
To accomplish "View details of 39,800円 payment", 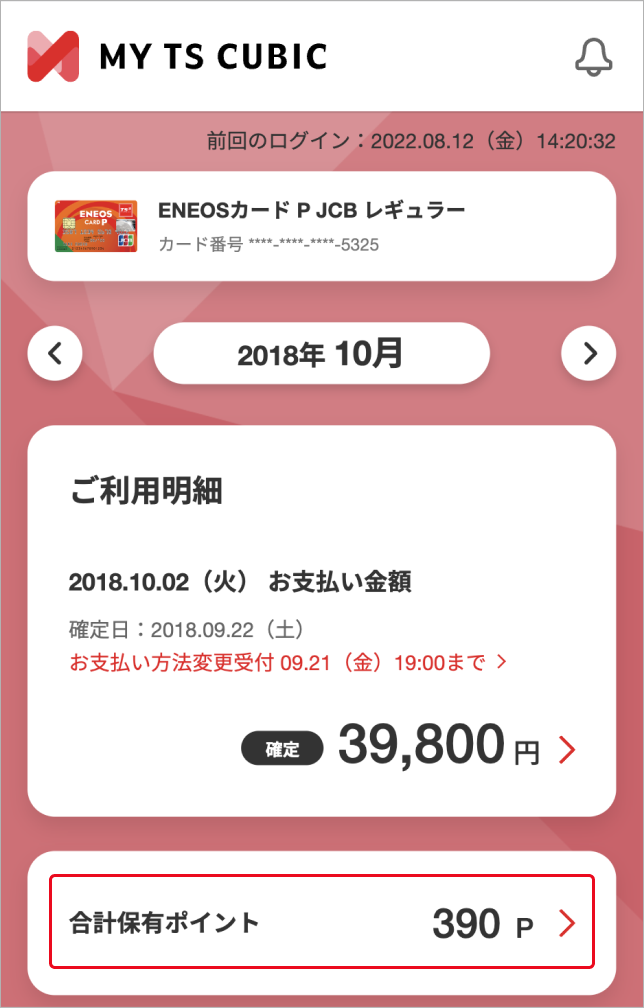I will pyautogui.click(x=566, y=748).
